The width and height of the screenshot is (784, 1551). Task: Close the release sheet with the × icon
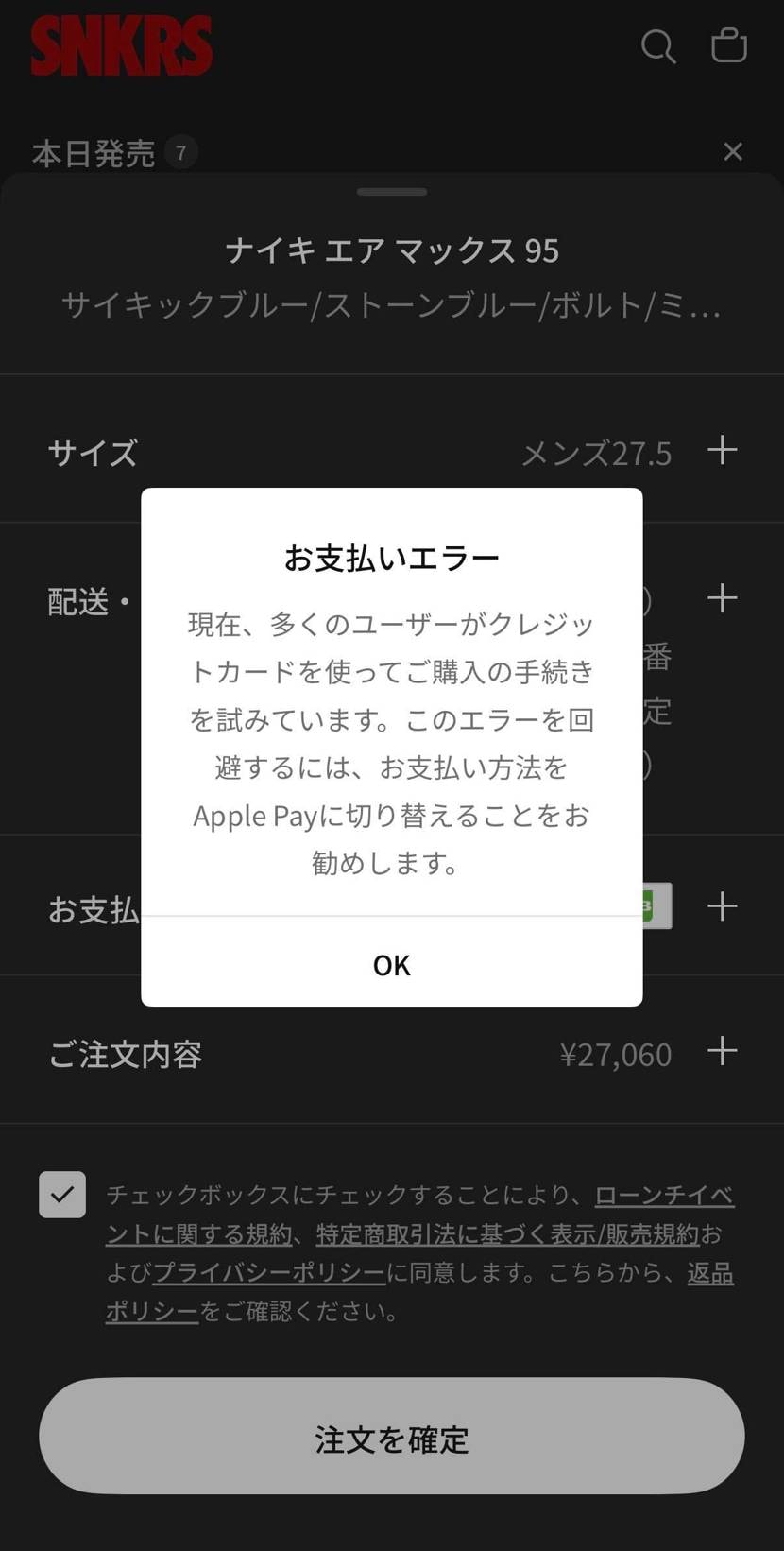point(733,151)
